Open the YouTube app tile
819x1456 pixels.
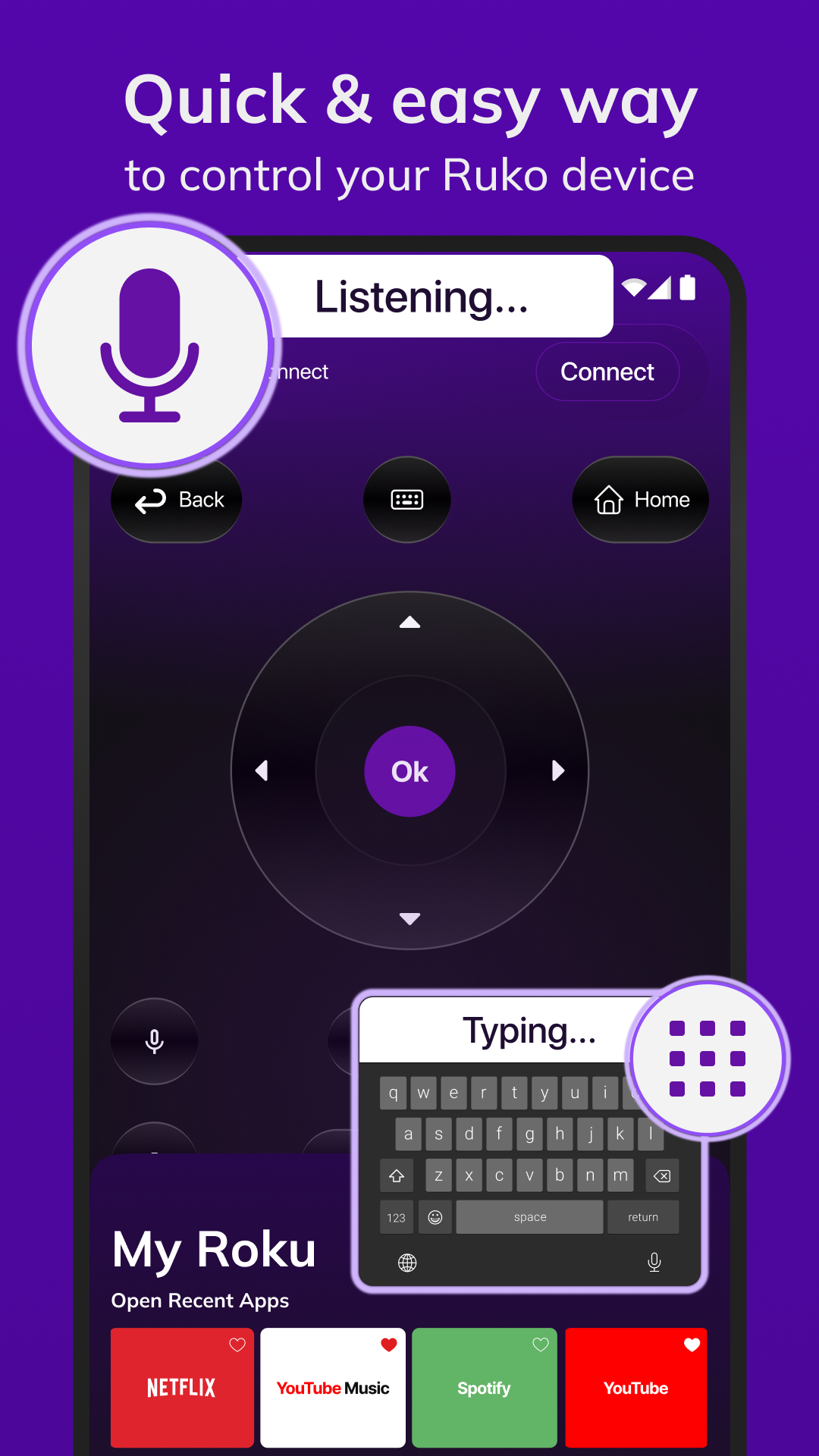(x=635, y=1388)
